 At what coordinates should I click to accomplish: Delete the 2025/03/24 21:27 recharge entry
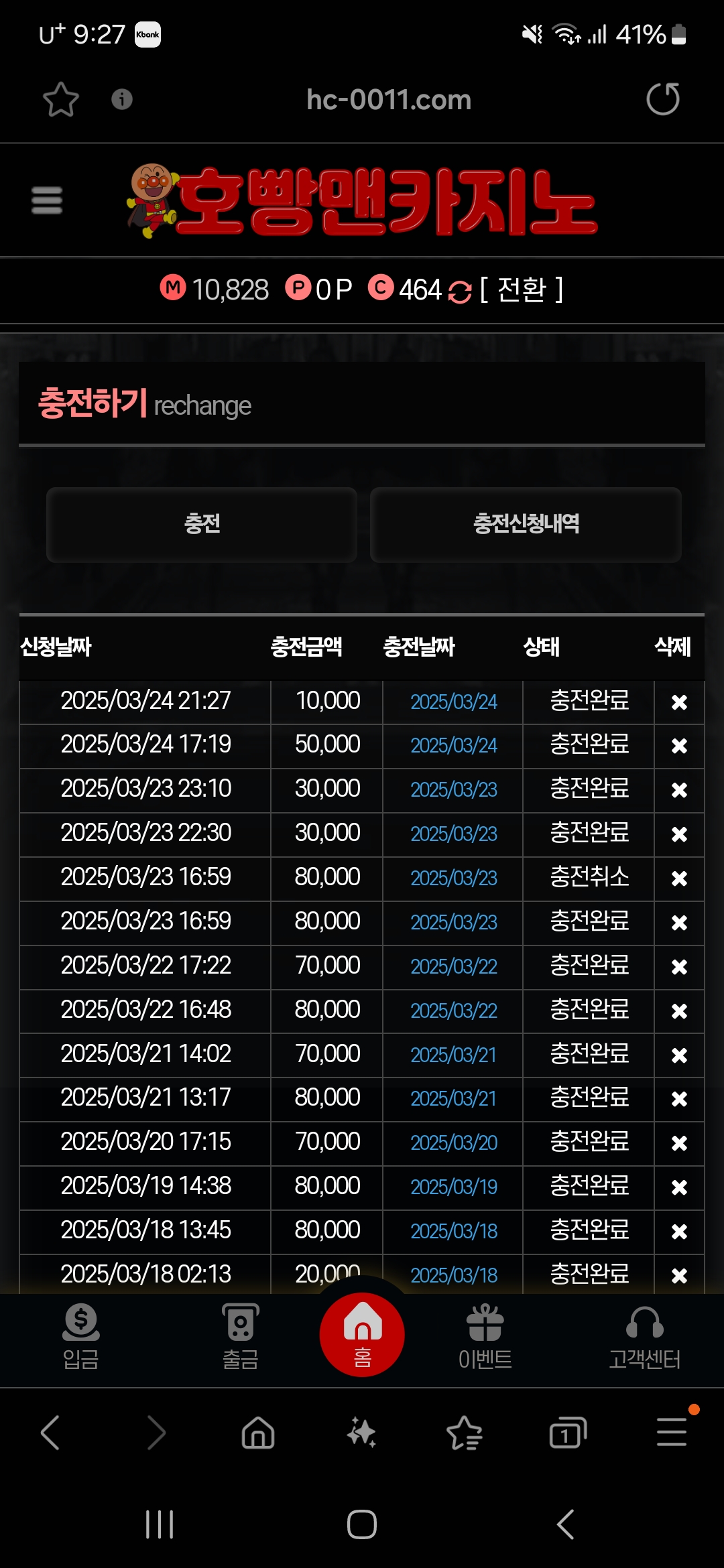point(678,702)
